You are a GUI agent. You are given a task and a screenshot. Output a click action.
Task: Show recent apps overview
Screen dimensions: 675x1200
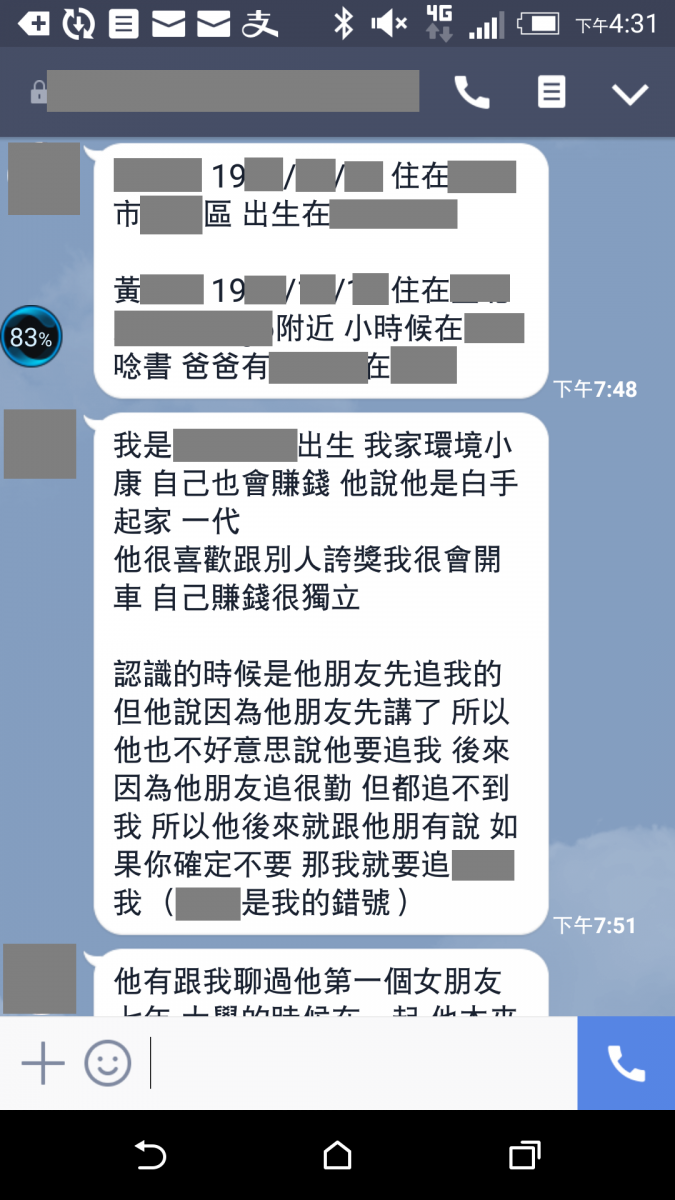point(524,1156)
